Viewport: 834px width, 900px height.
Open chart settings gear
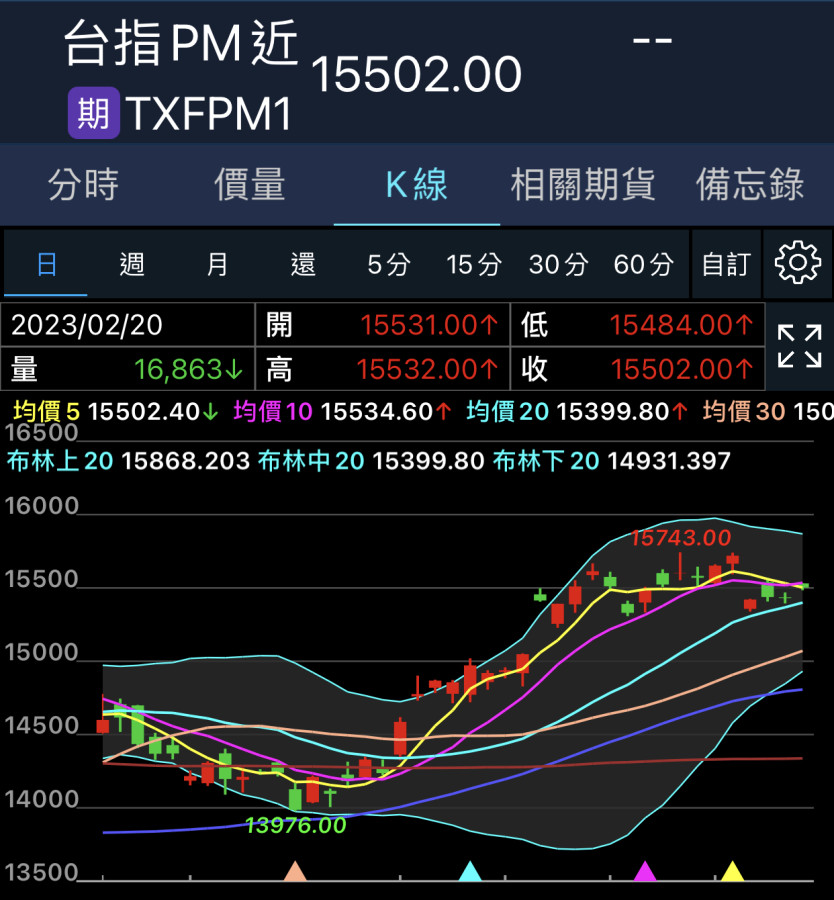798,264
